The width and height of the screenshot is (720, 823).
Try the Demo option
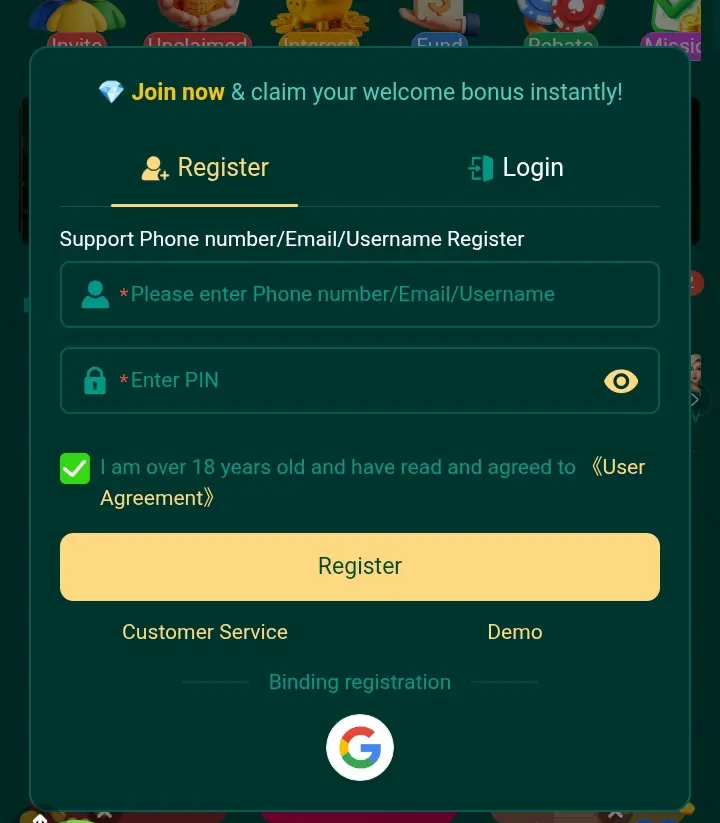(x=515, y=632)
